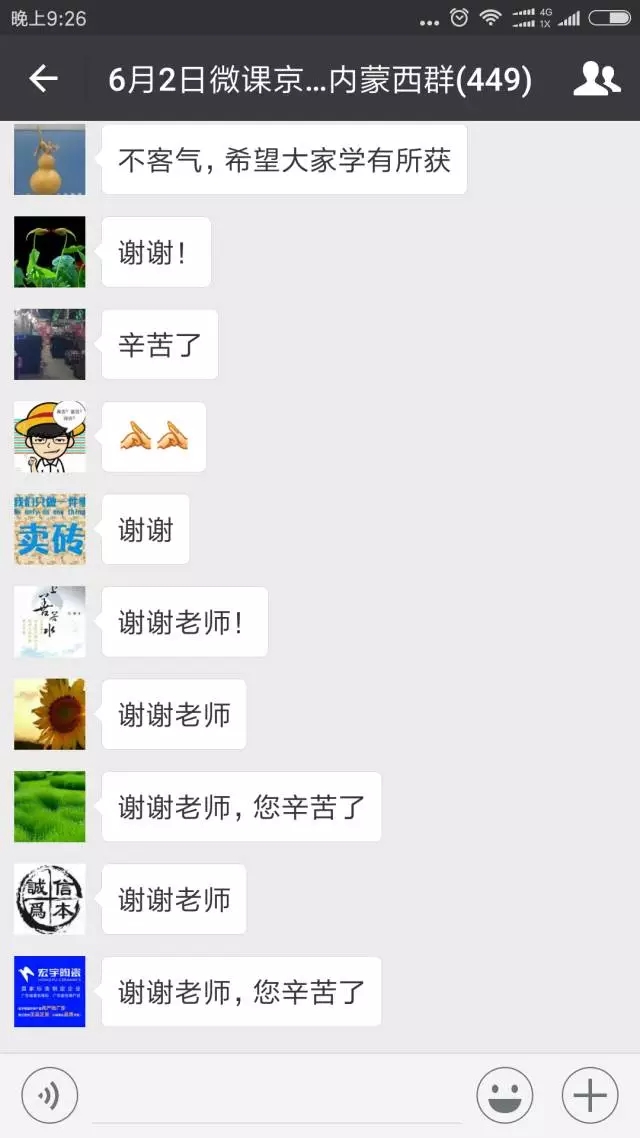Screen dimensions: 640x1138
Task: Switch to voice message input
Action: [49, 1096]
